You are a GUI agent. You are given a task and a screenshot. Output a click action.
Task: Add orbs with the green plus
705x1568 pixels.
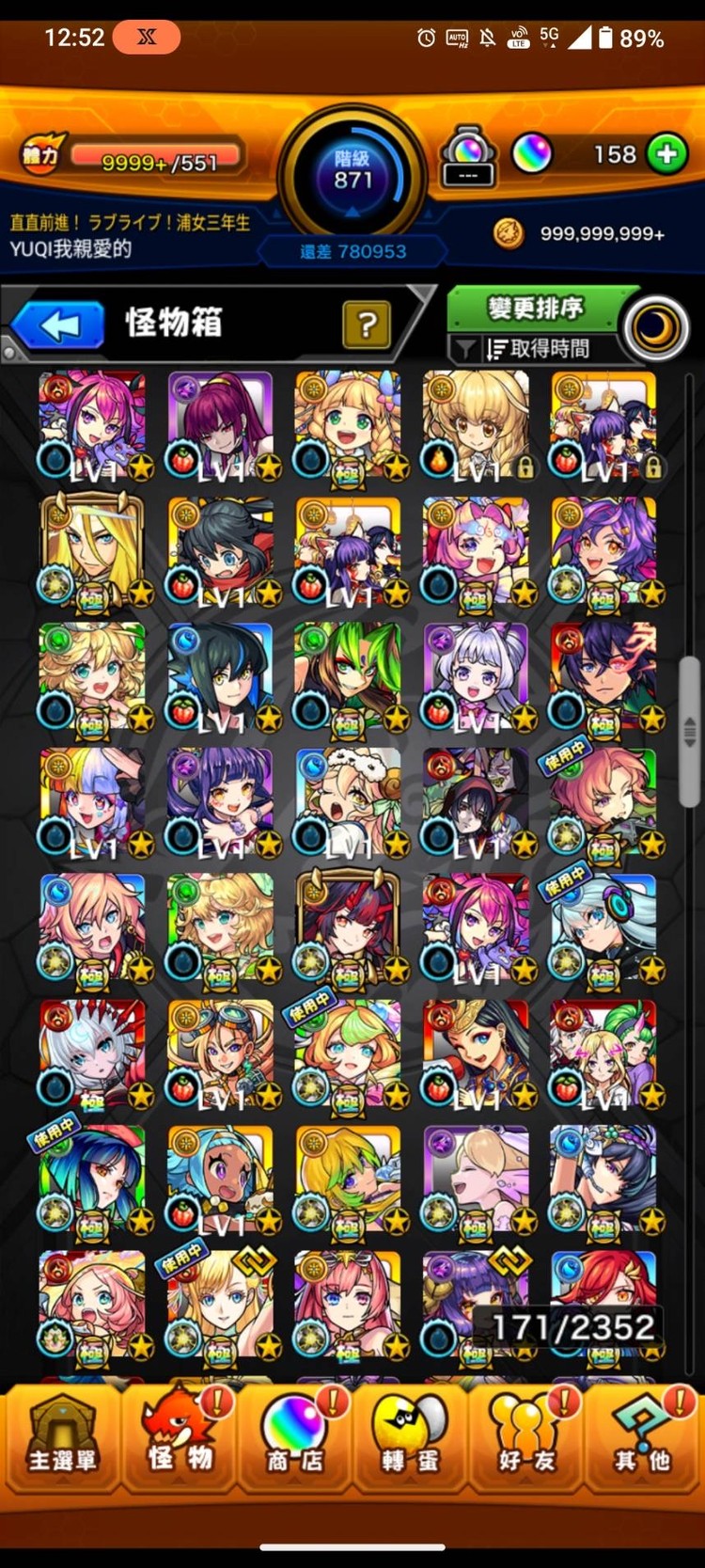(666, 154)
